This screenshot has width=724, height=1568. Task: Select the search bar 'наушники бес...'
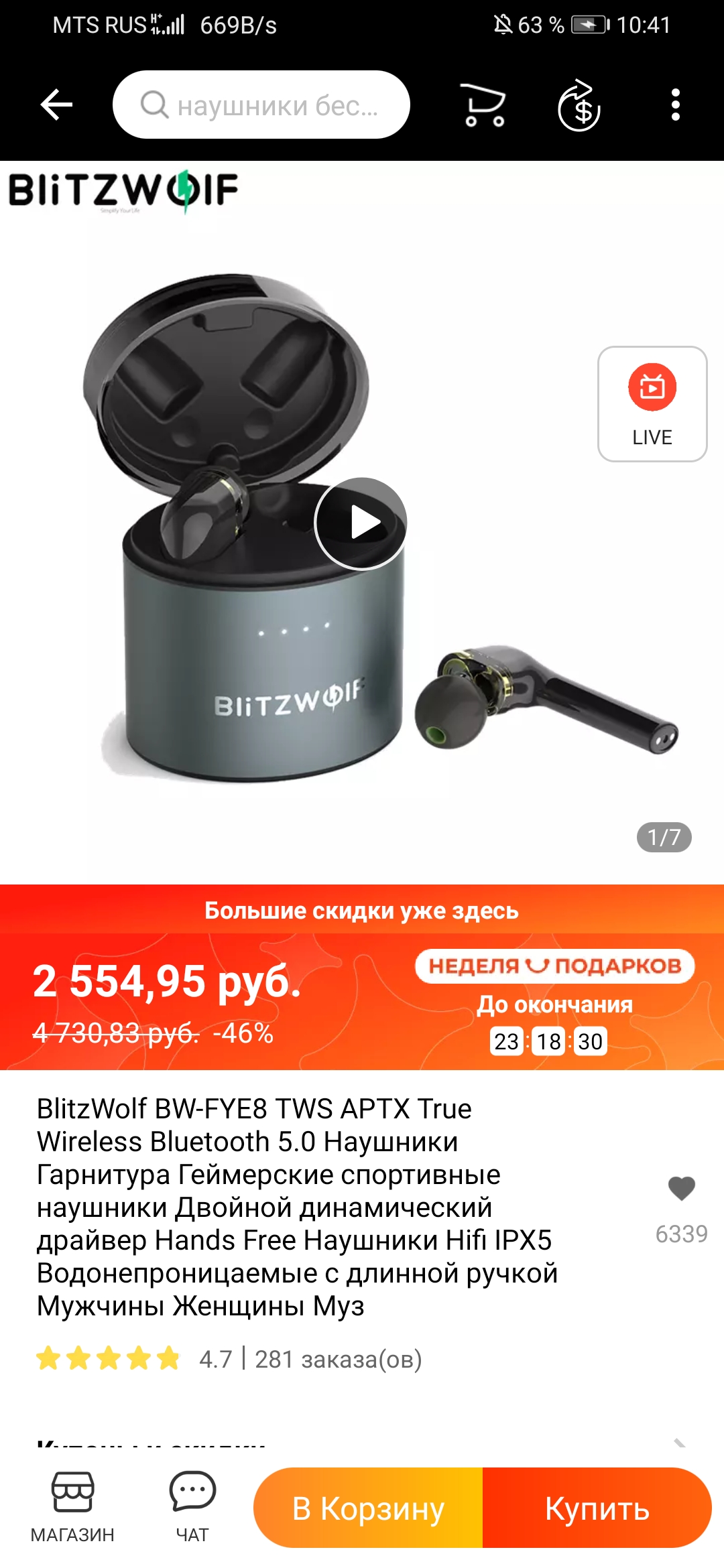[268, 105]
